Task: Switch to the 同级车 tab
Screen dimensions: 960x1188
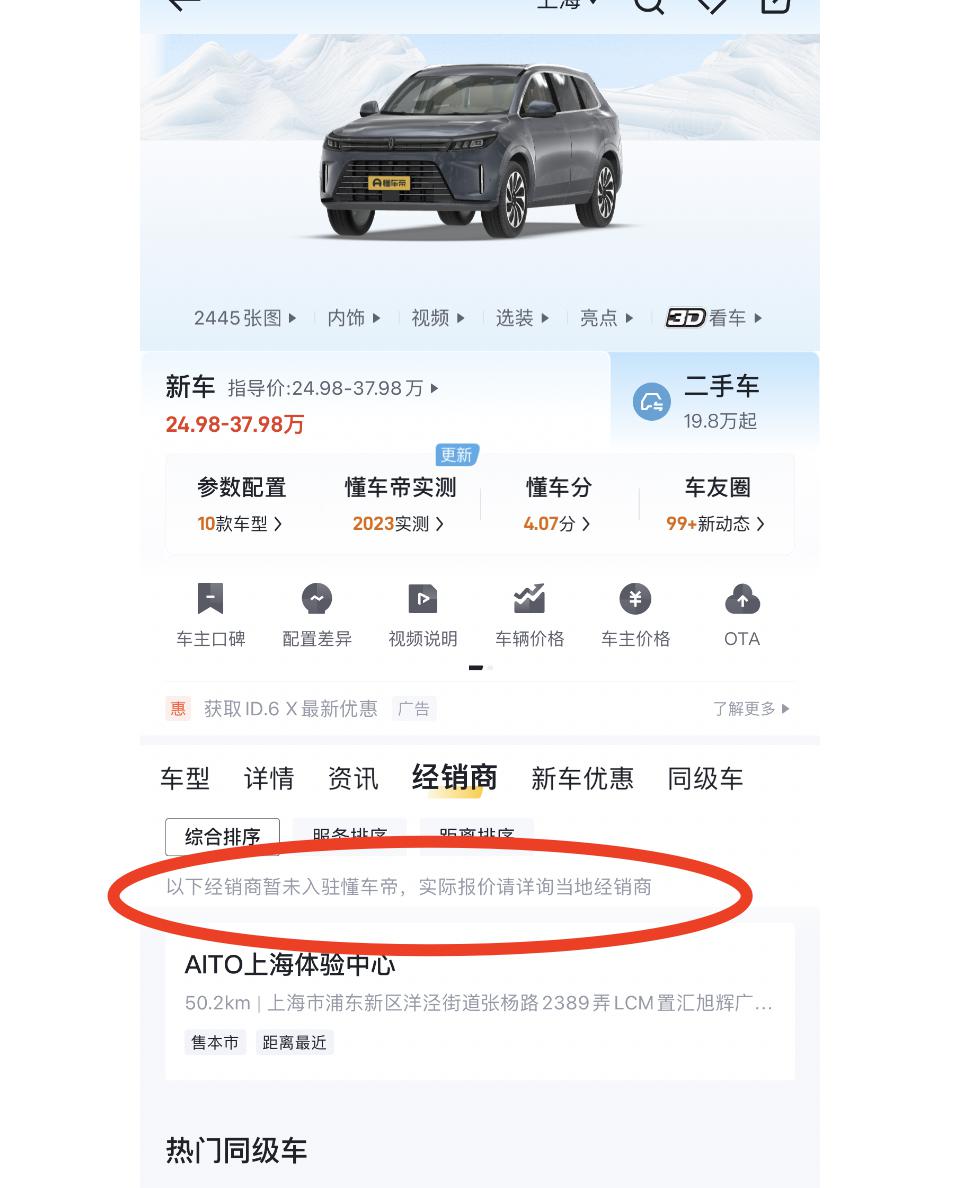Action: click(x=705, y=778)
